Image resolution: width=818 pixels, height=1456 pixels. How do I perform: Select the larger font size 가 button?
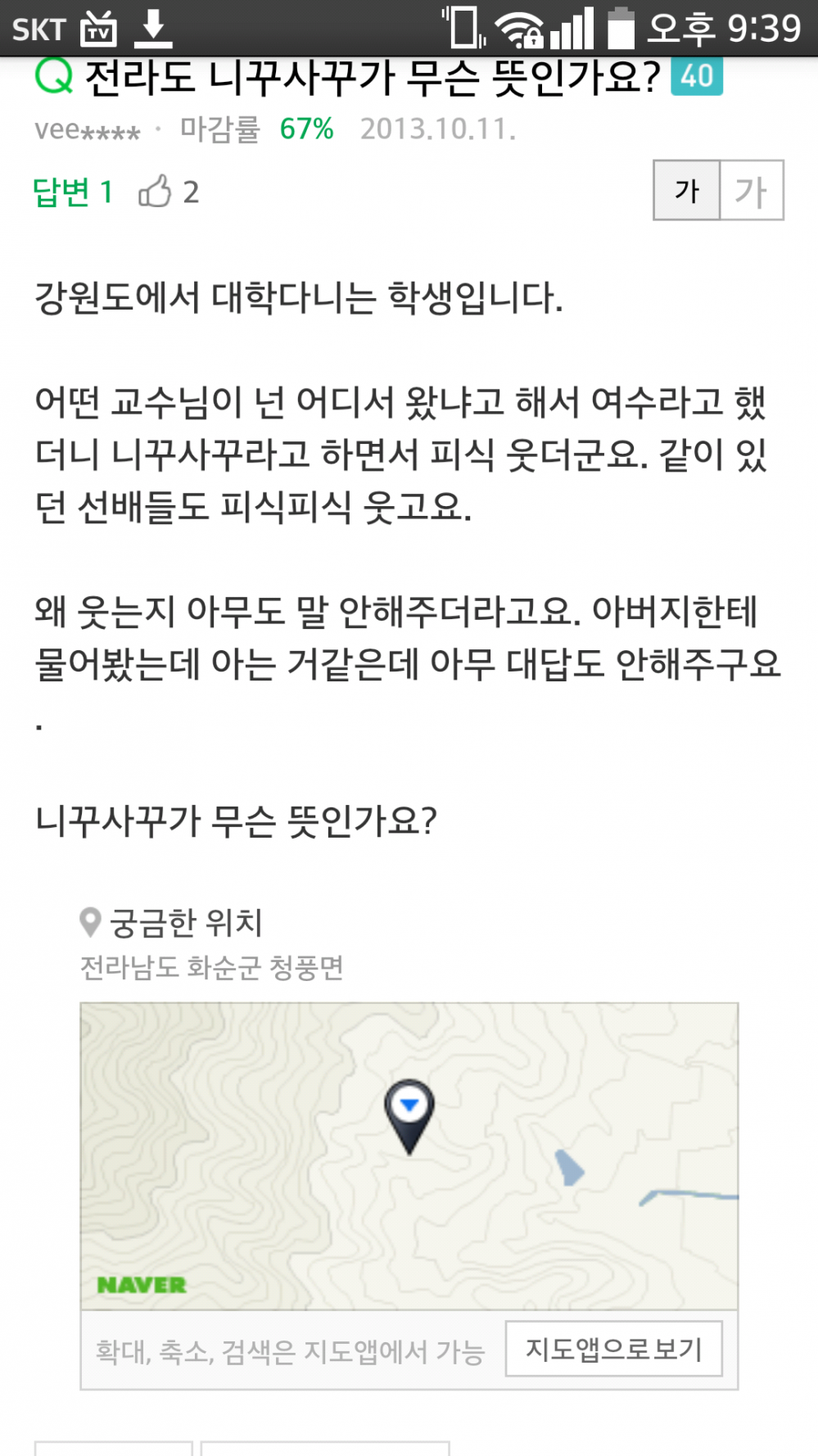pos(751,191)
